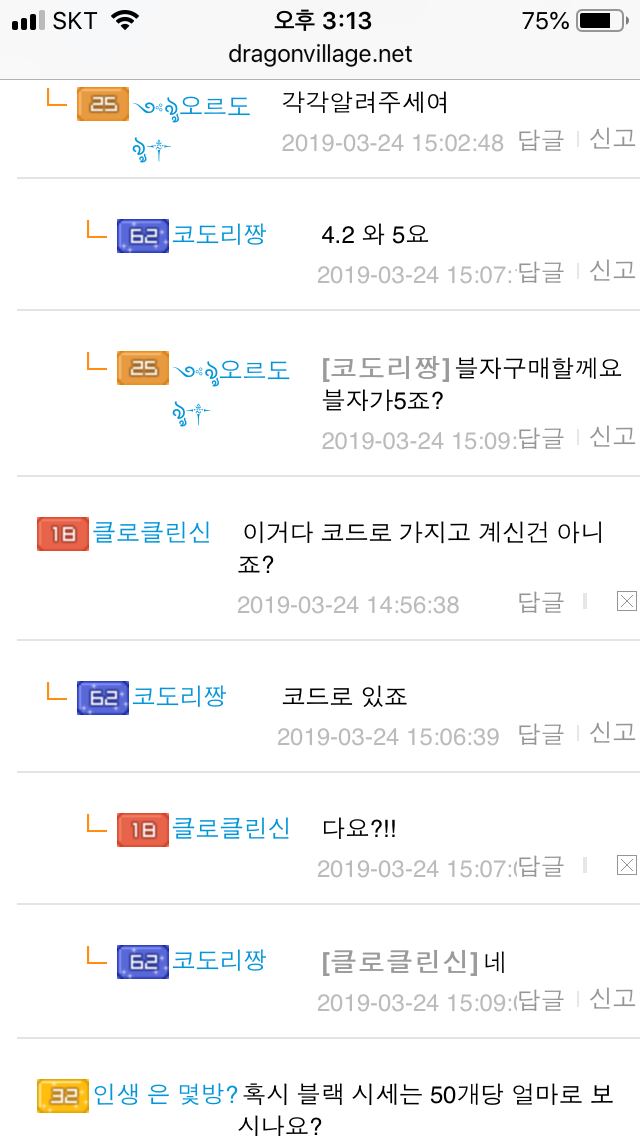The width and height of the screenshot is (640, 1136).
Task: Open 클로클린신's profile from the "다요?!!" comment
Action: tap(231, 829)
